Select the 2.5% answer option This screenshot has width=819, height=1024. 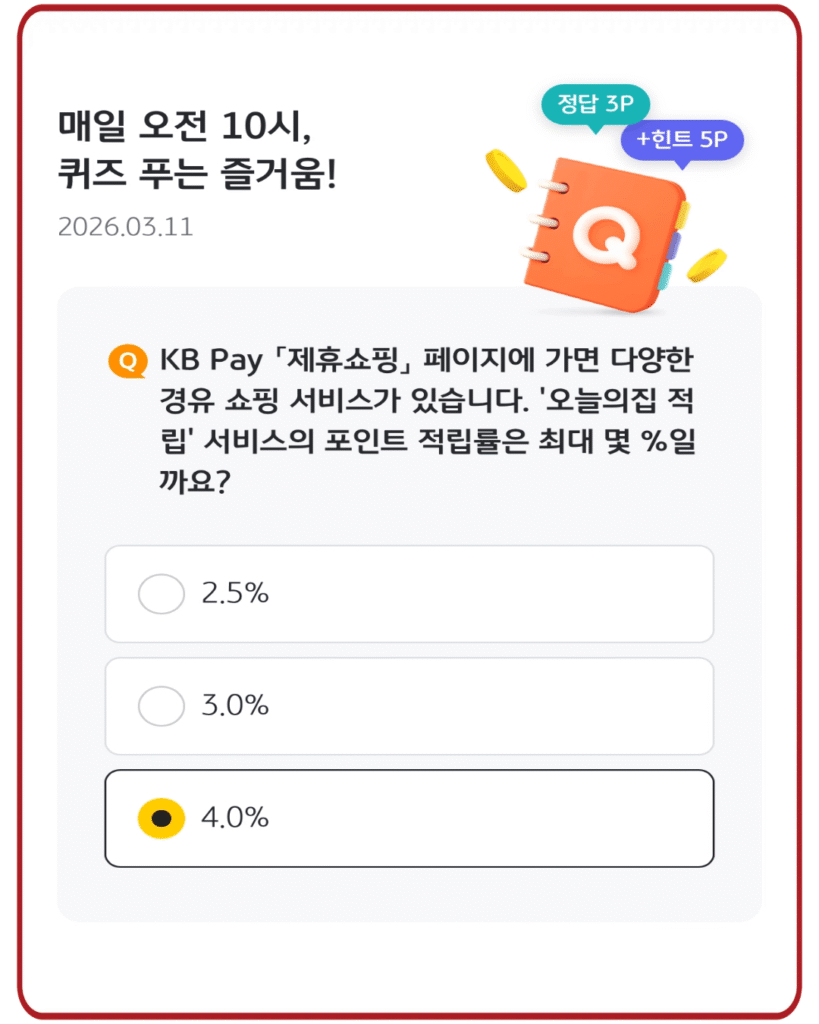(x=410, y=592)
